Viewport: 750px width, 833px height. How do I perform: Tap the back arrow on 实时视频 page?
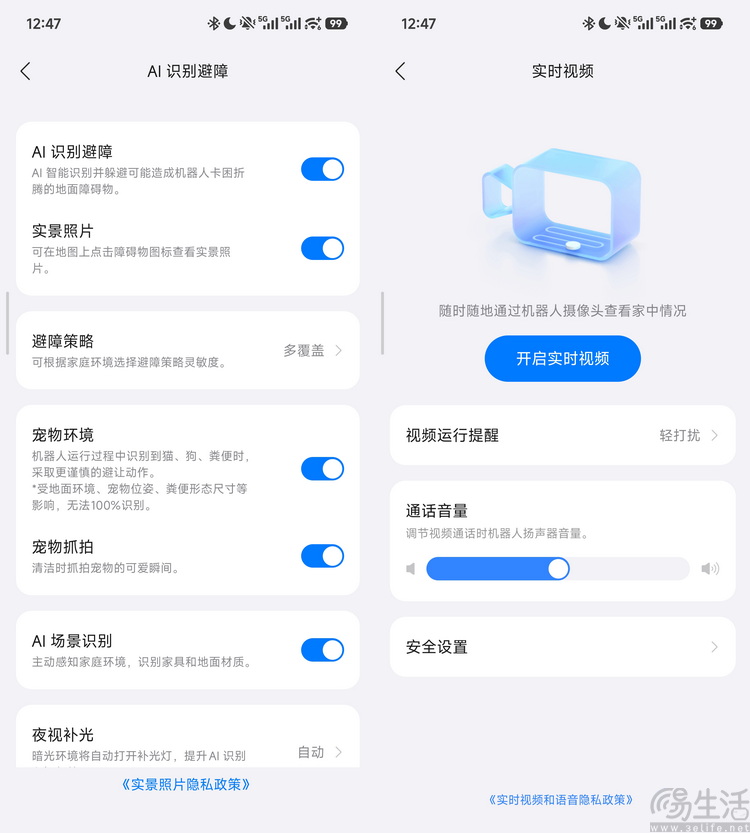400,71
